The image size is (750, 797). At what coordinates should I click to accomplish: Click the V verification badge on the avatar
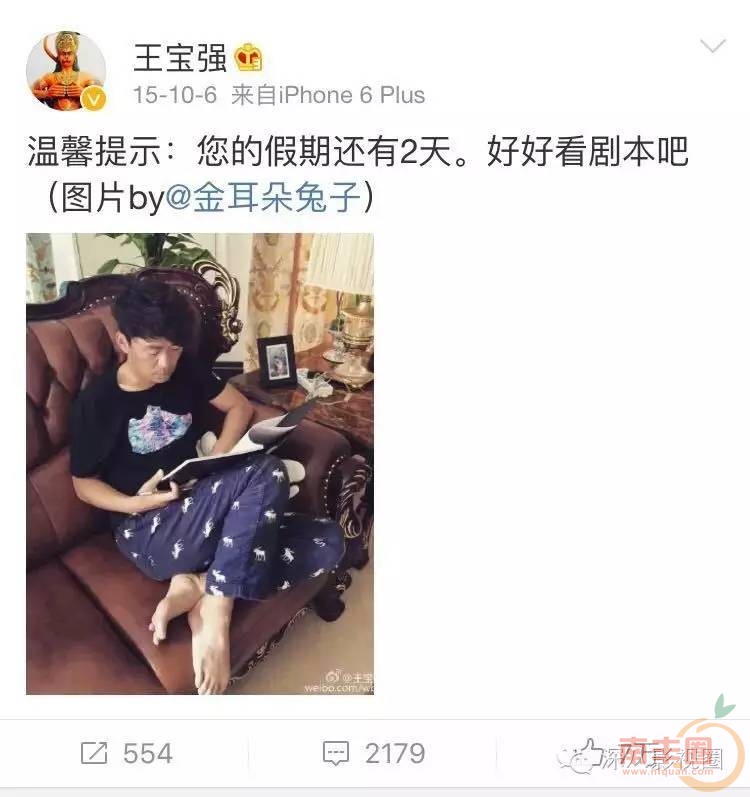click(93, 99)
